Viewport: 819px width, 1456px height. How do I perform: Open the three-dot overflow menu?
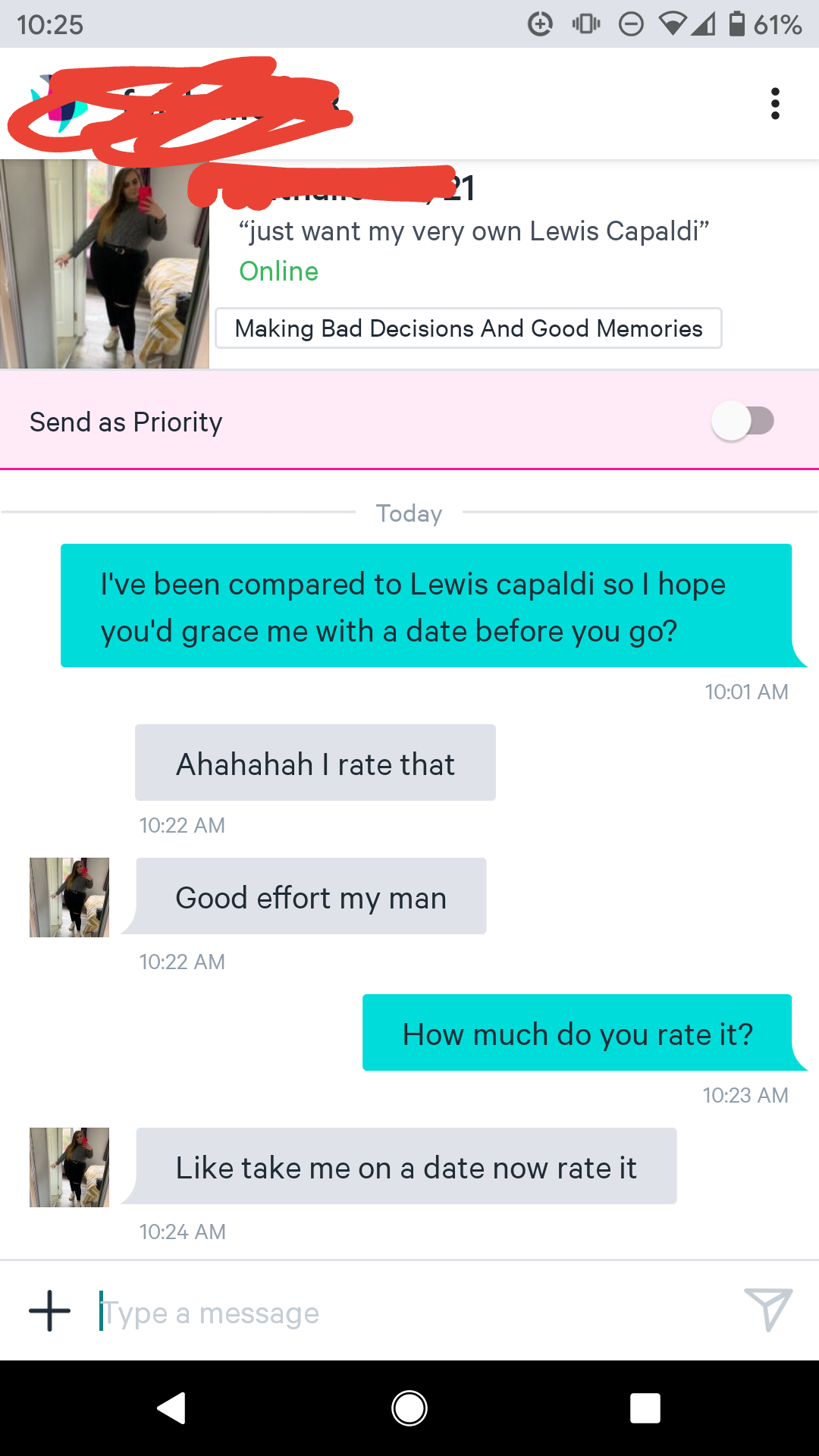(774, 104)
